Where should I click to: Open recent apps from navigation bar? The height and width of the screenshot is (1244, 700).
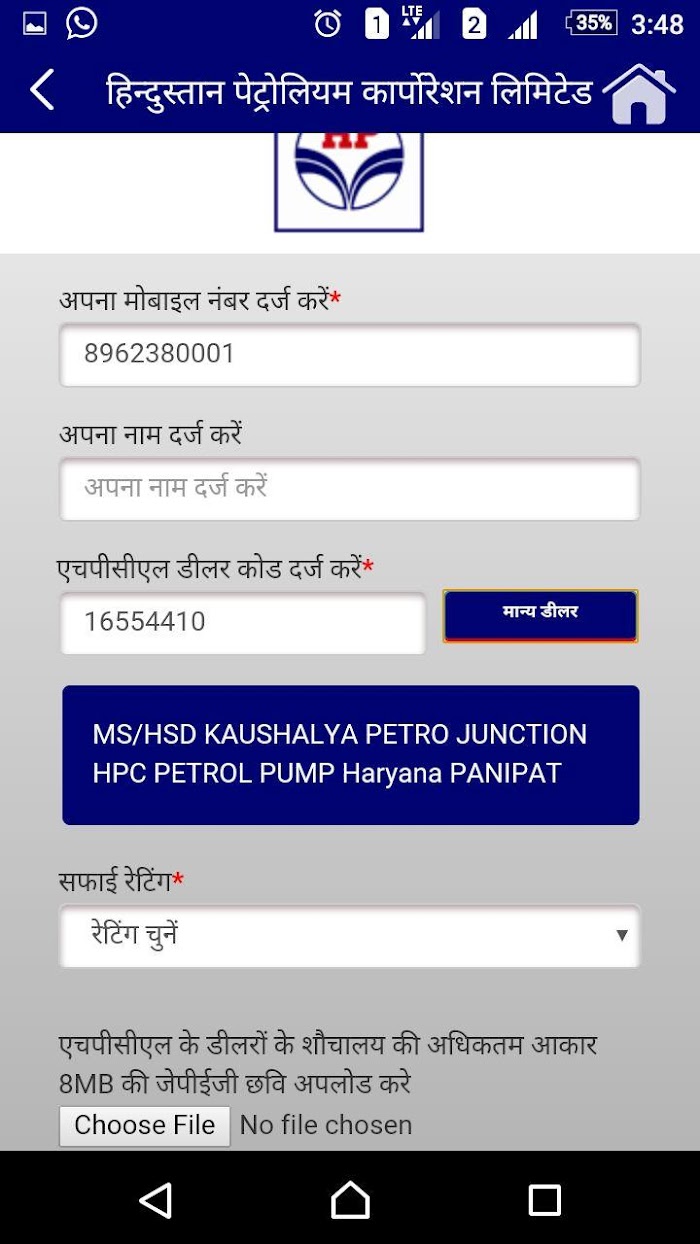coord(544,1200)
